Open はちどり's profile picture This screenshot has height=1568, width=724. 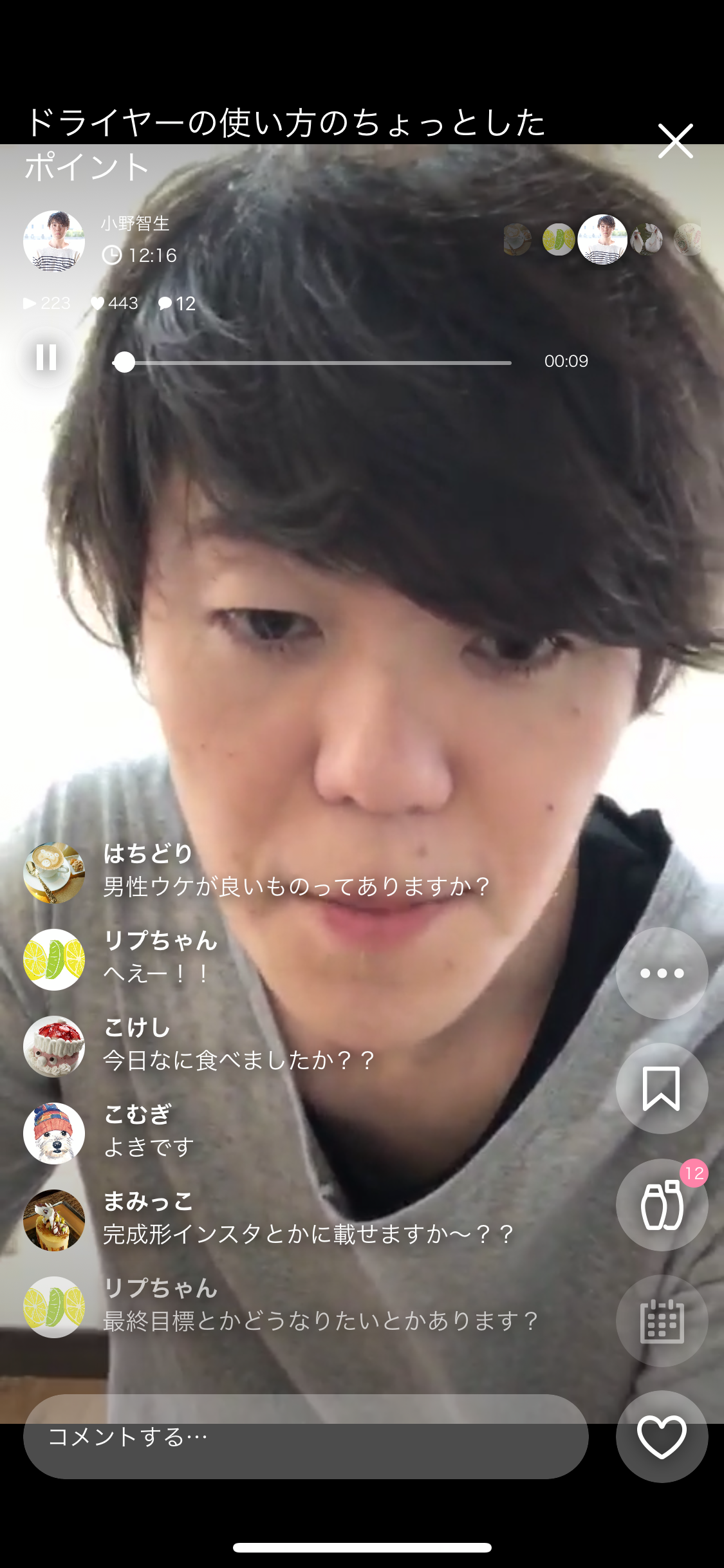point(54,873)
